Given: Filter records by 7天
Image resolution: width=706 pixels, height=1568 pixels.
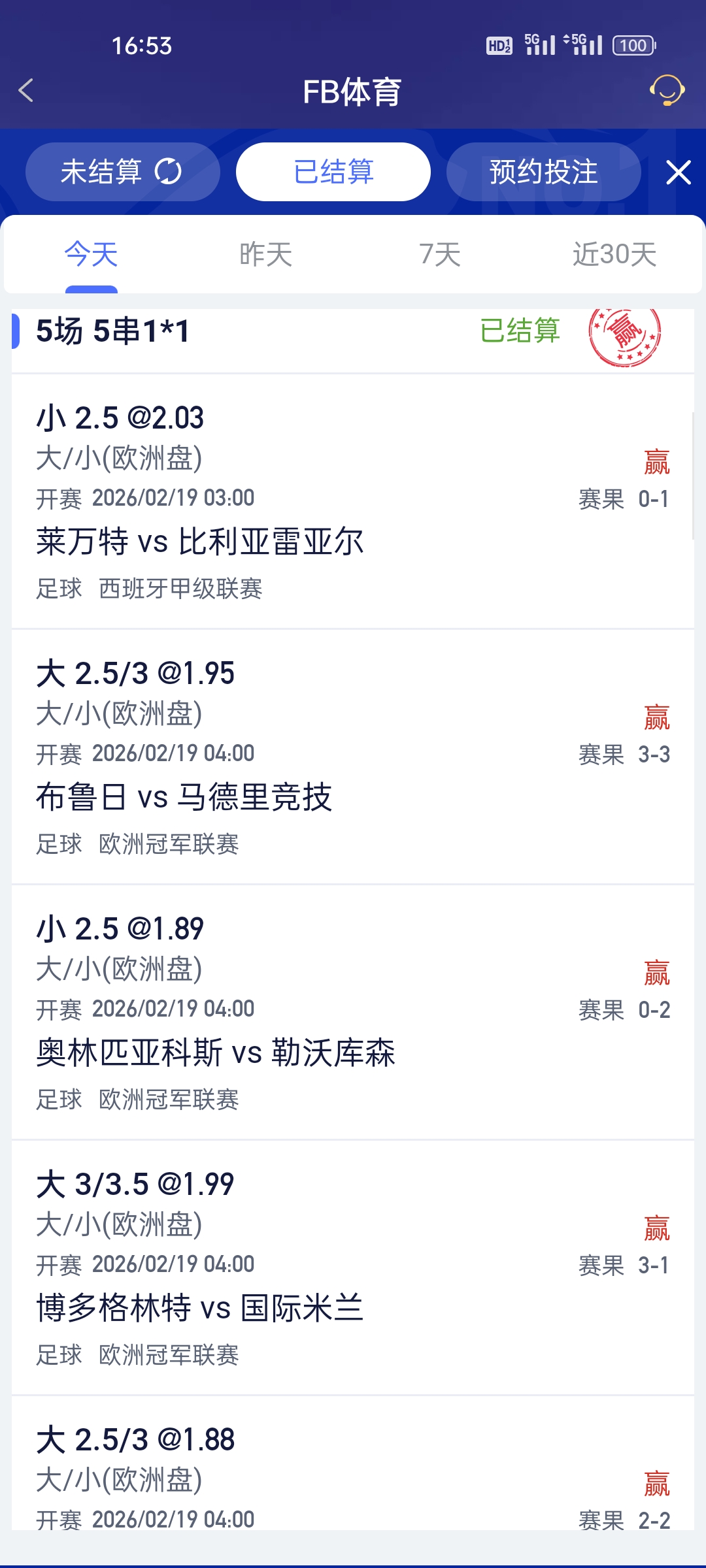Looking at the screenshot, I should click(x=440, y=254).
